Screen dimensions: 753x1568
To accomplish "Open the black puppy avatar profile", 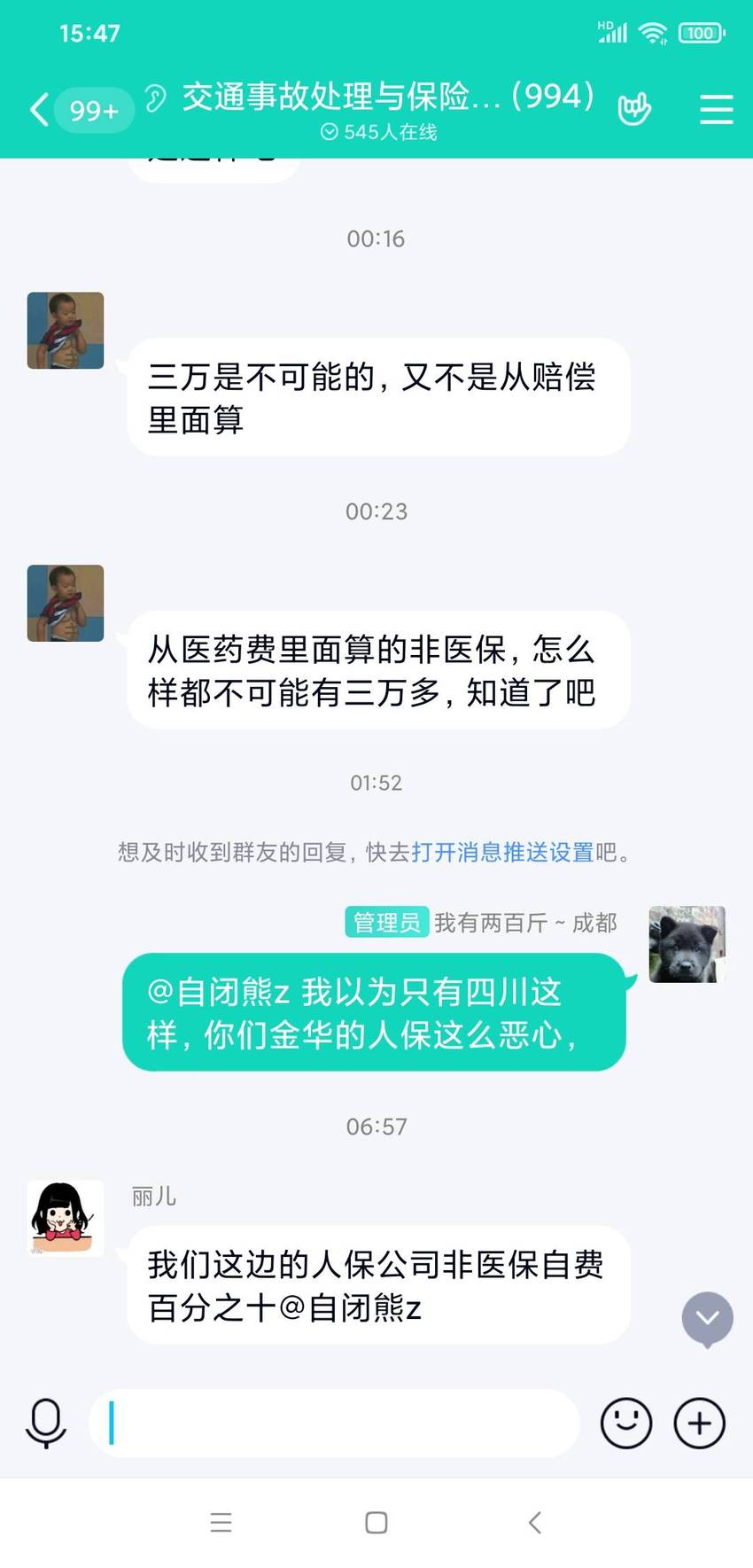I will [x=687, y=944].
